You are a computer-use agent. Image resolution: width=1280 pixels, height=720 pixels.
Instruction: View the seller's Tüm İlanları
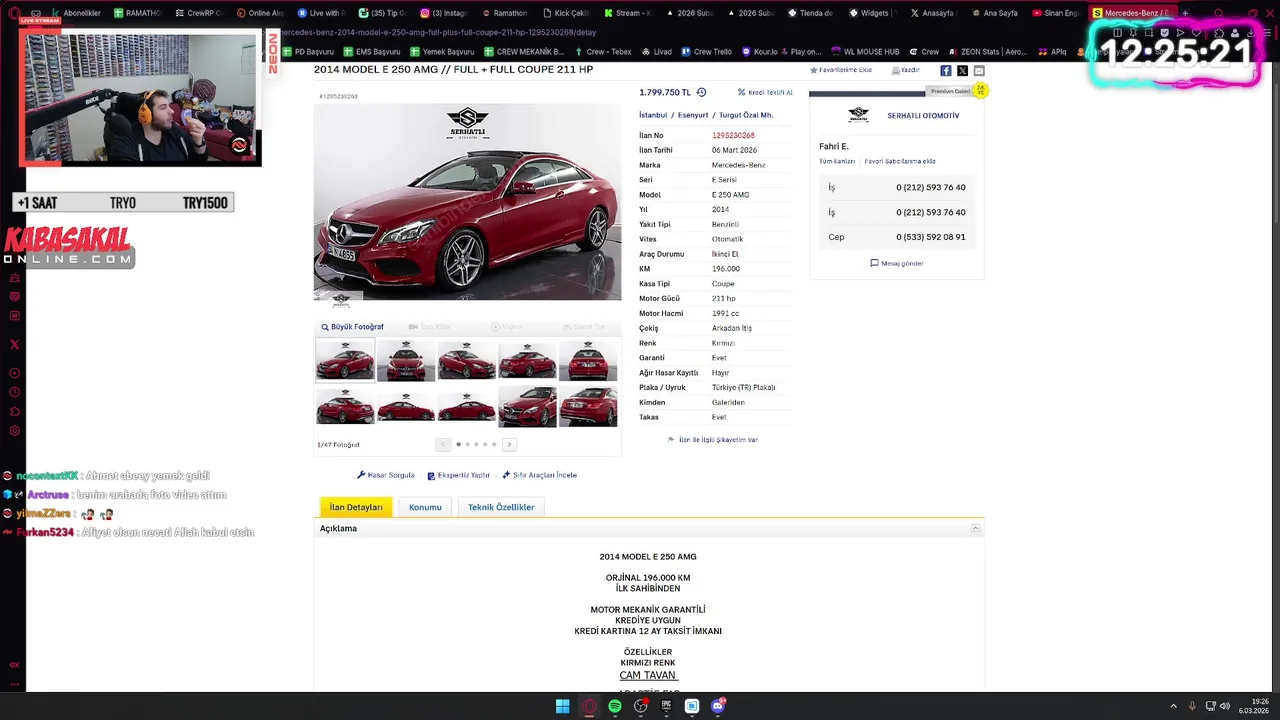pyautogui.click(x=837, y=161)
